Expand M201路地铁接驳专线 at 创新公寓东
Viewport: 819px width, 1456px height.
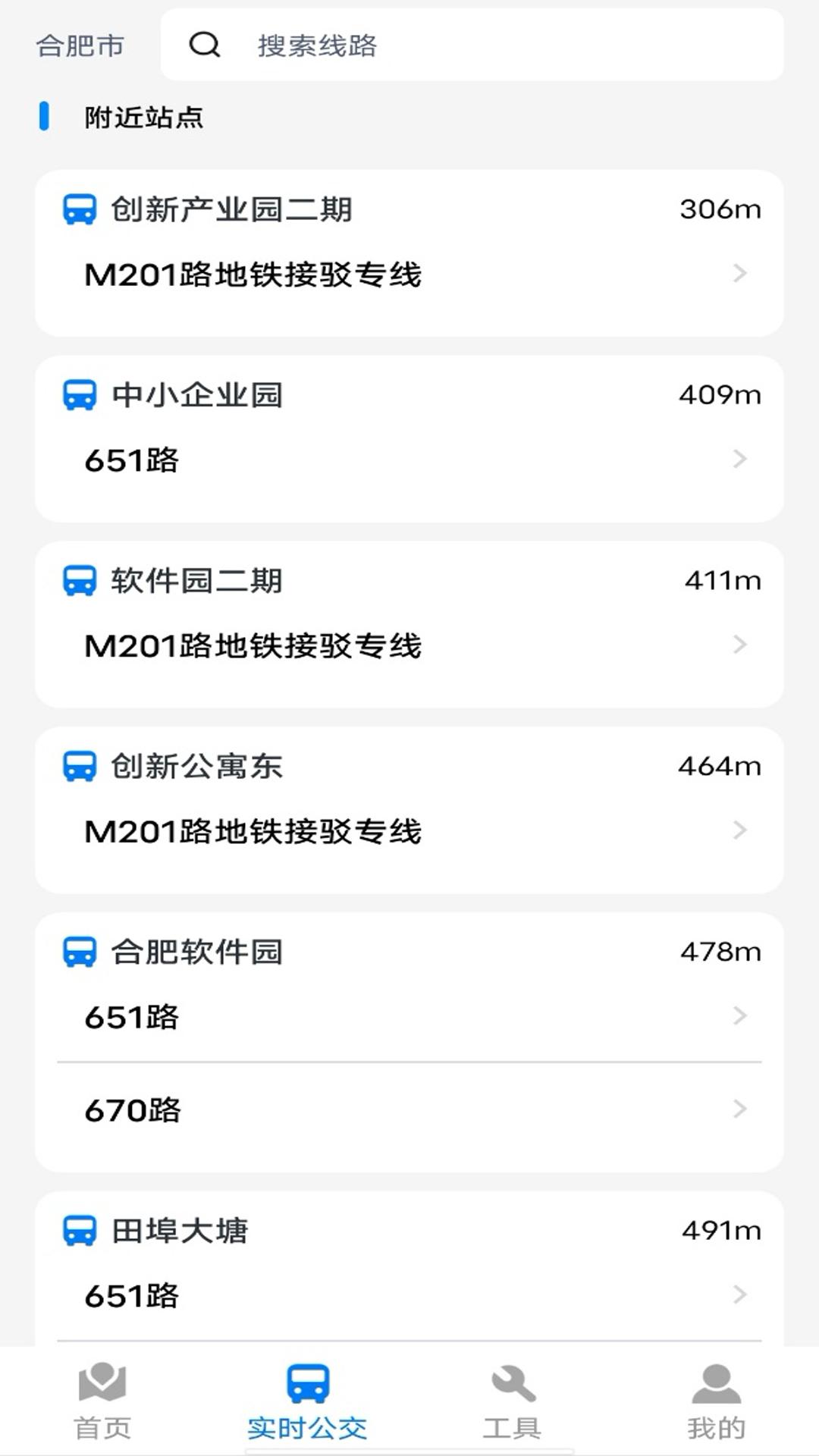(409, 830)
